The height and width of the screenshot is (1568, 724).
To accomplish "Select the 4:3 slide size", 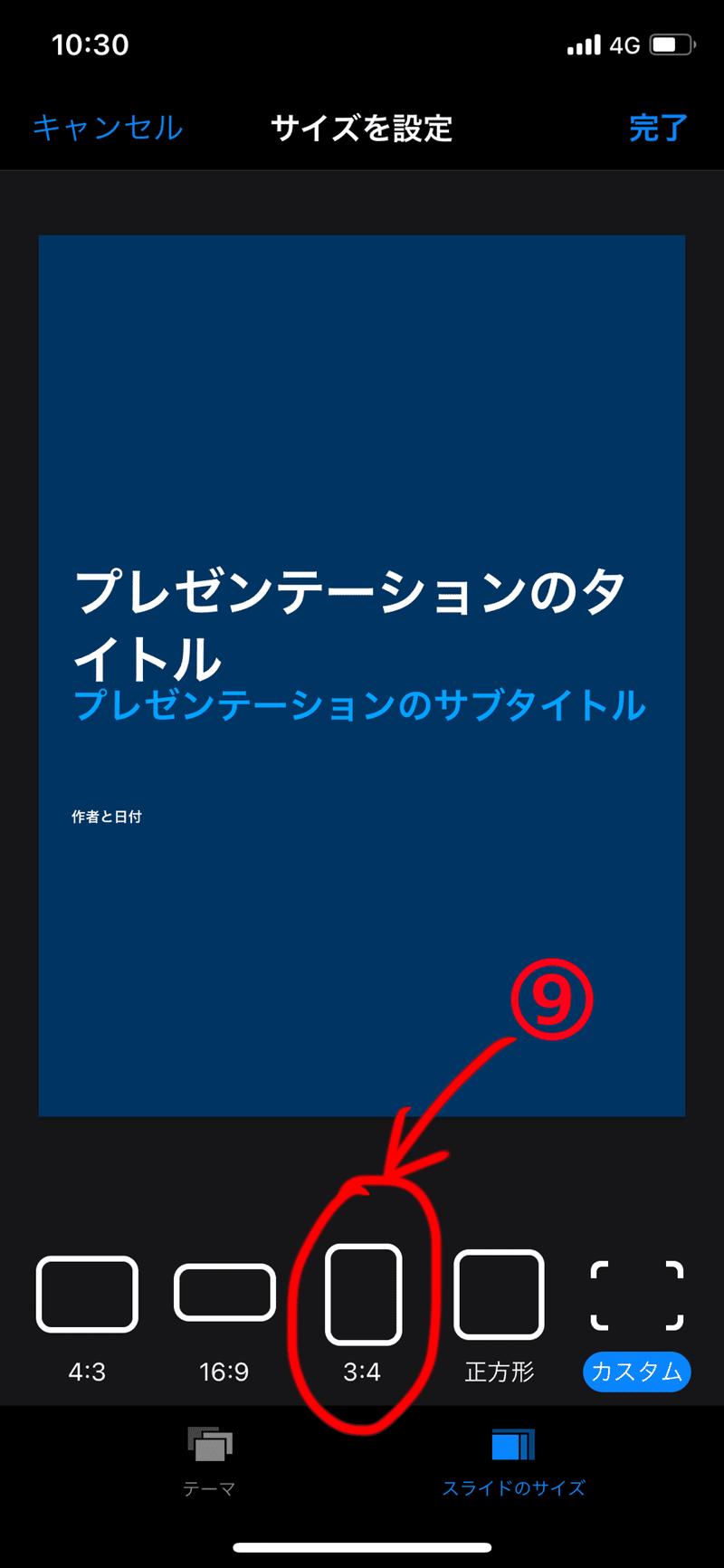I will tap(87, 1320).
